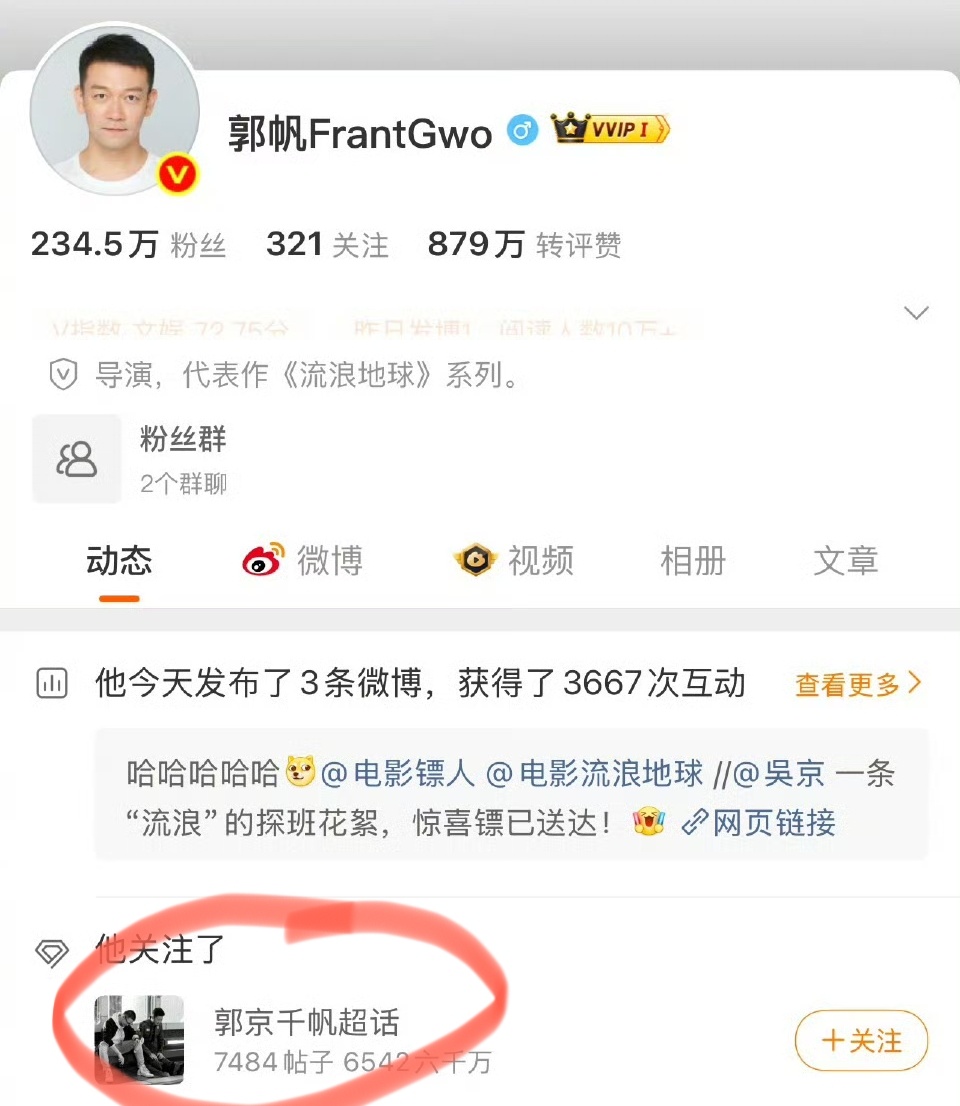Click the Weibo eye logo on 微博 tab
960x1106 pixels.
point(262,561)
